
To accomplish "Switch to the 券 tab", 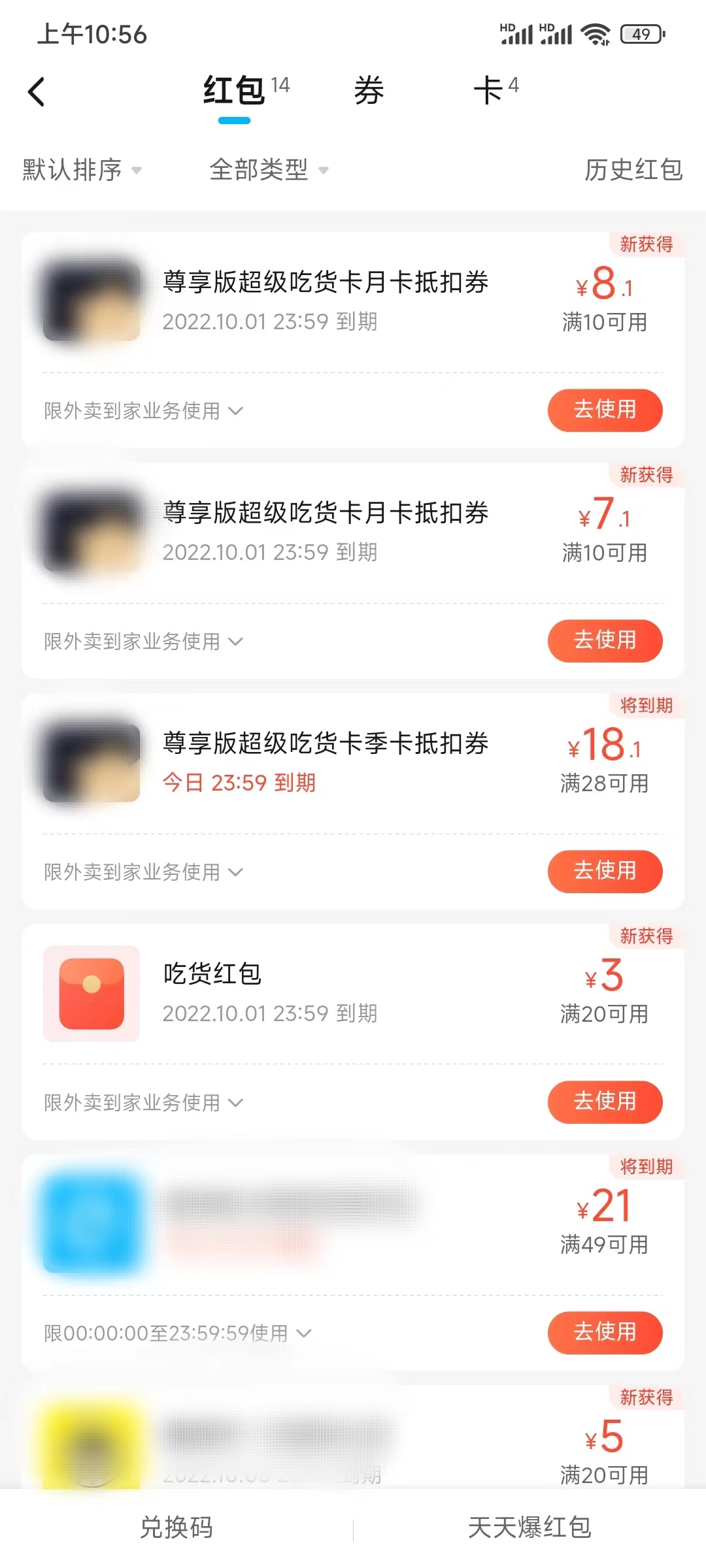I will click(368, 91).
